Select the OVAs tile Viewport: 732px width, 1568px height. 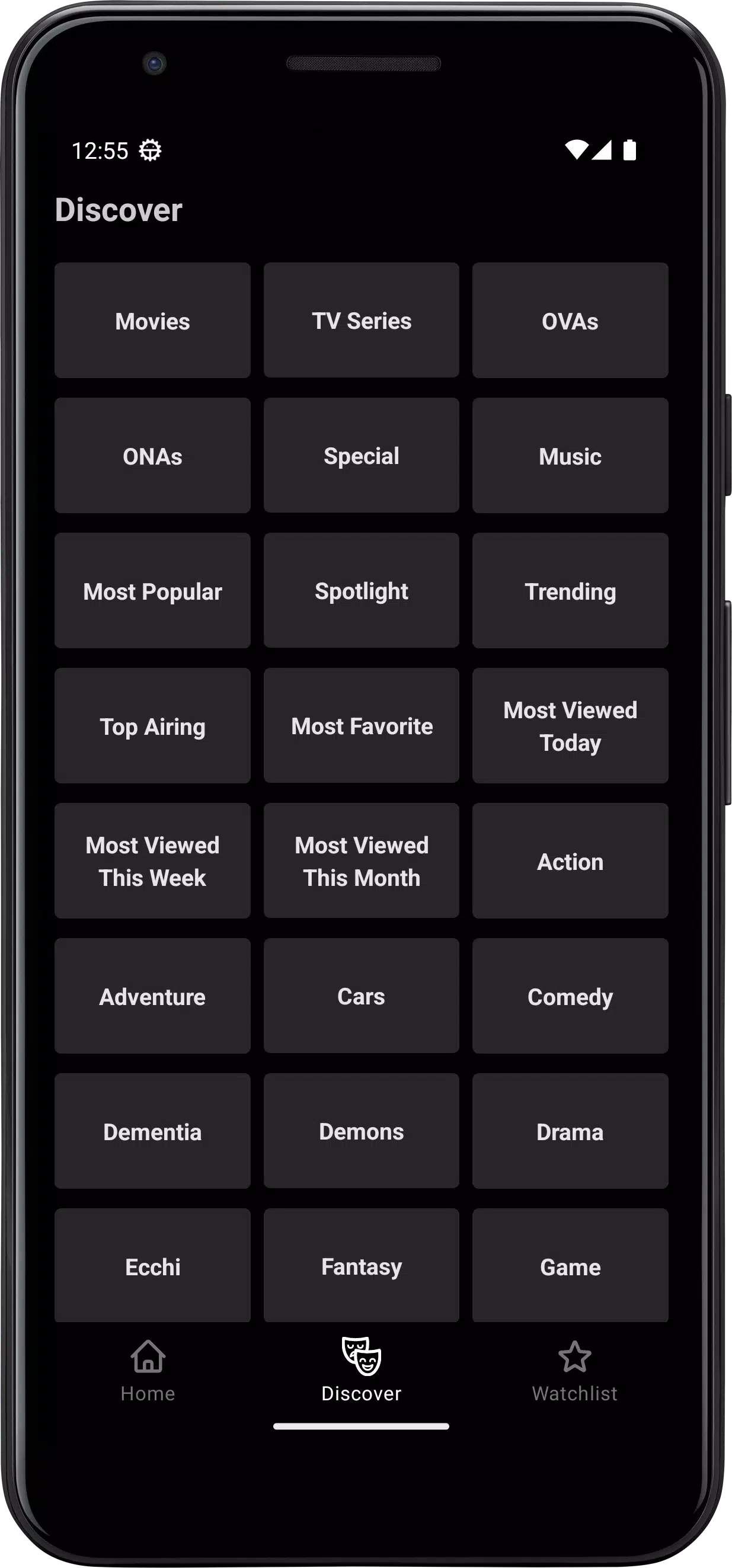point(570,320)
